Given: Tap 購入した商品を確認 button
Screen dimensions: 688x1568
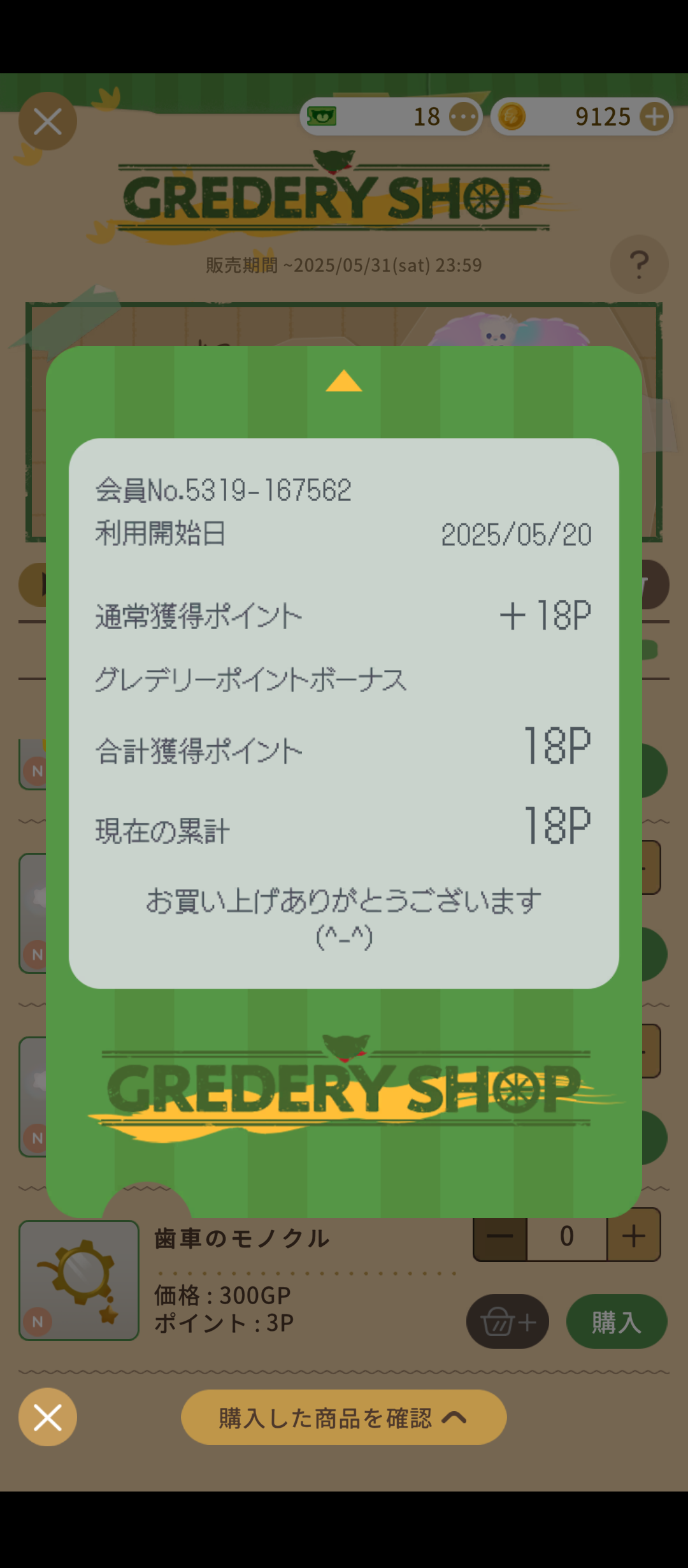Looking at the screenshot, I should [x=343, y=1417].
